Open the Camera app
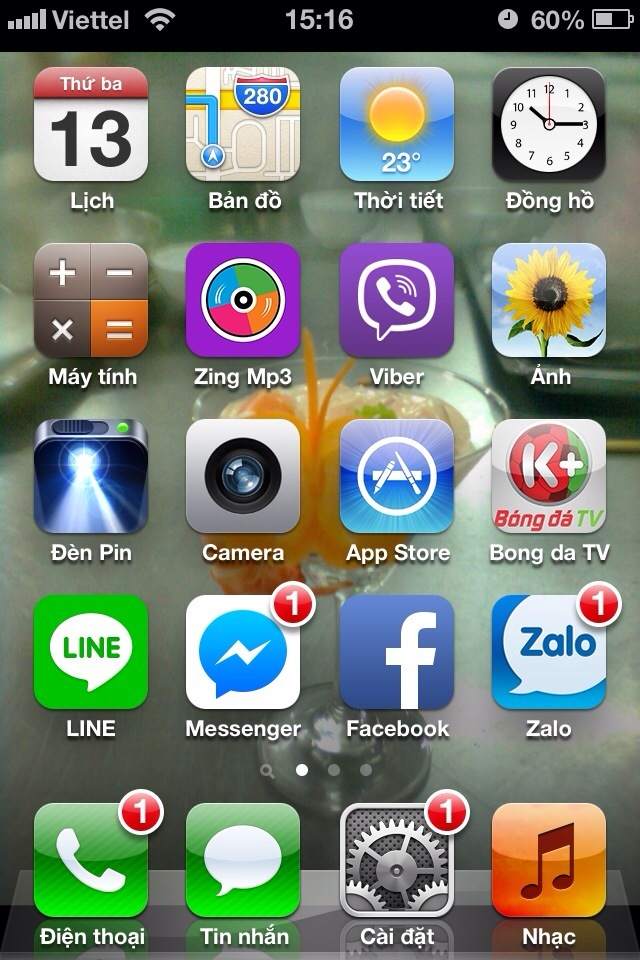Viewport: 640px width, 960px height. pyautogui.click(x=243, y=476)
